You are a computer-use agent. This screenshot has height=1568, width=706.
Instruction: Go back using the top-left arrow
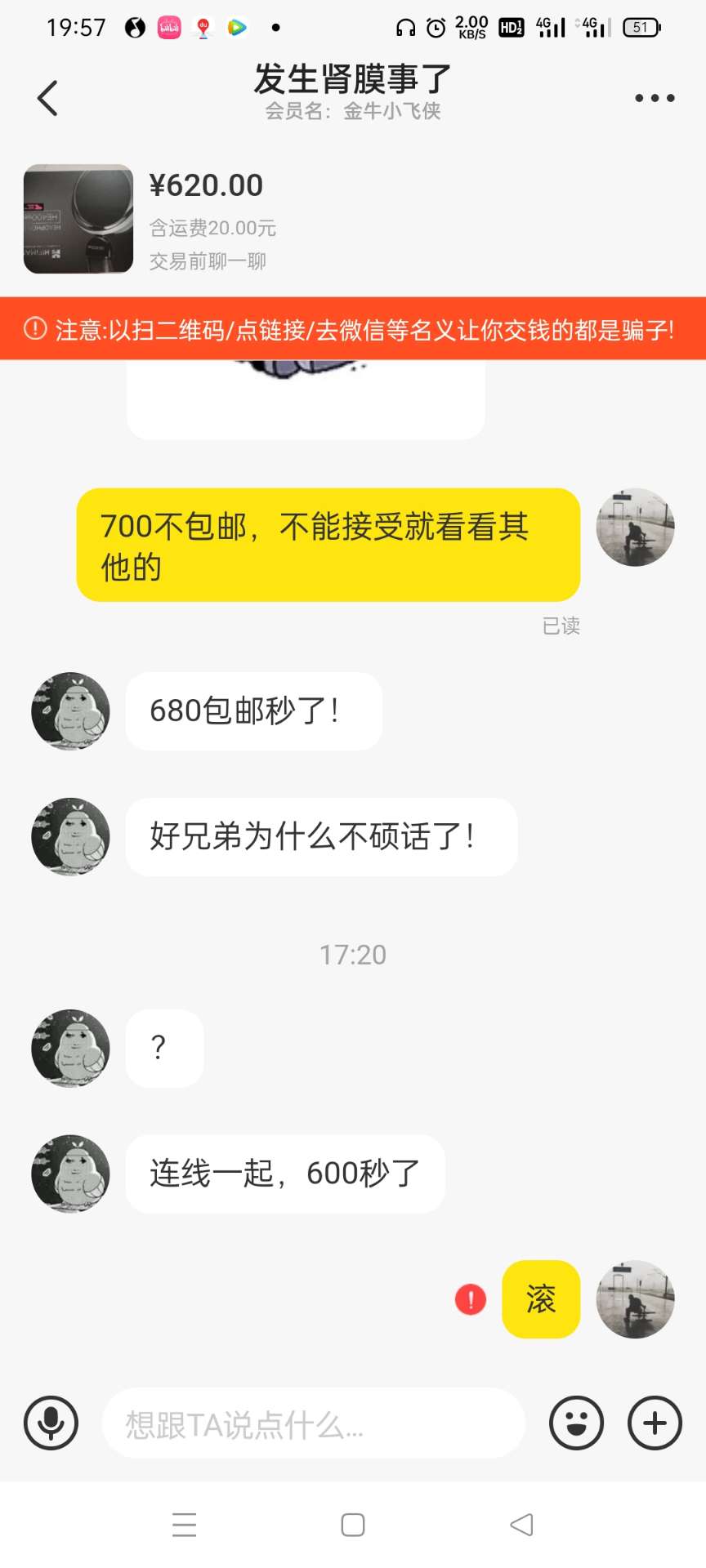pos(48,98)
